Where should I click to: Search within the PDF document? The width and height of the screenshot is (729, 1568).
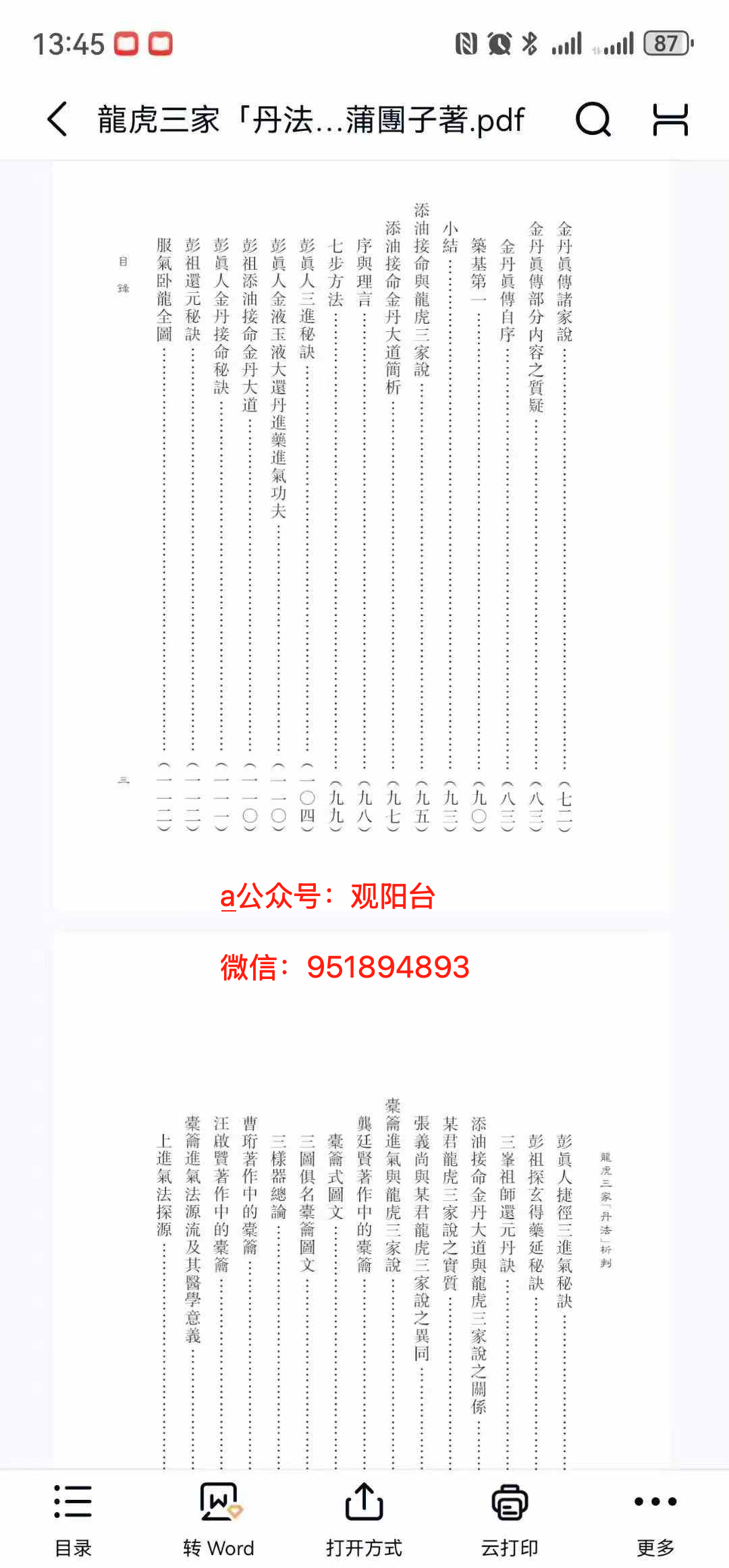[593, 119]
